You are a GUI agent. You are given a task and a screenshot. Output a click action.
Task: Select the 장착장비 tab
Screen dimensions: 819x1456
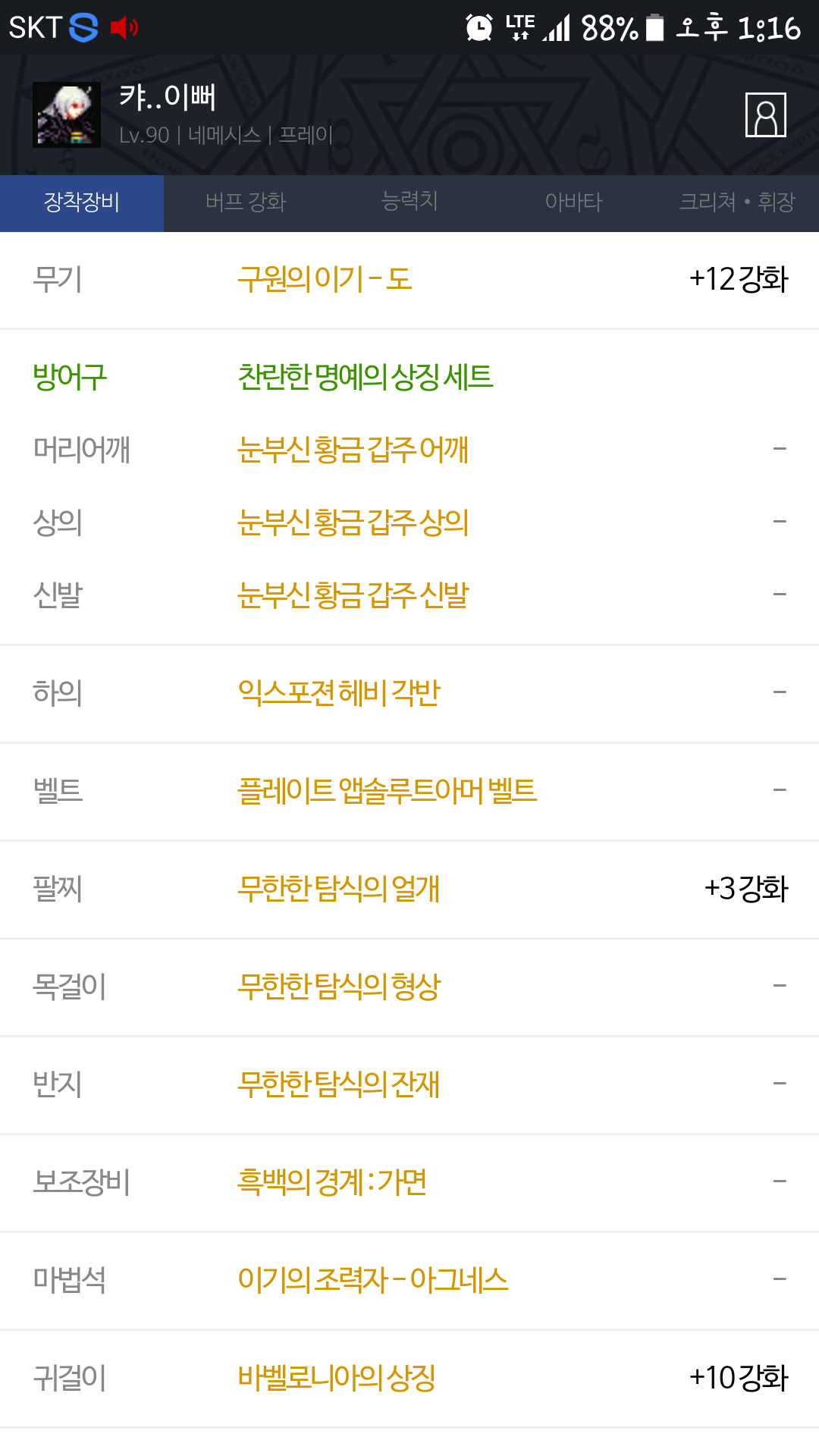(82, 202)
